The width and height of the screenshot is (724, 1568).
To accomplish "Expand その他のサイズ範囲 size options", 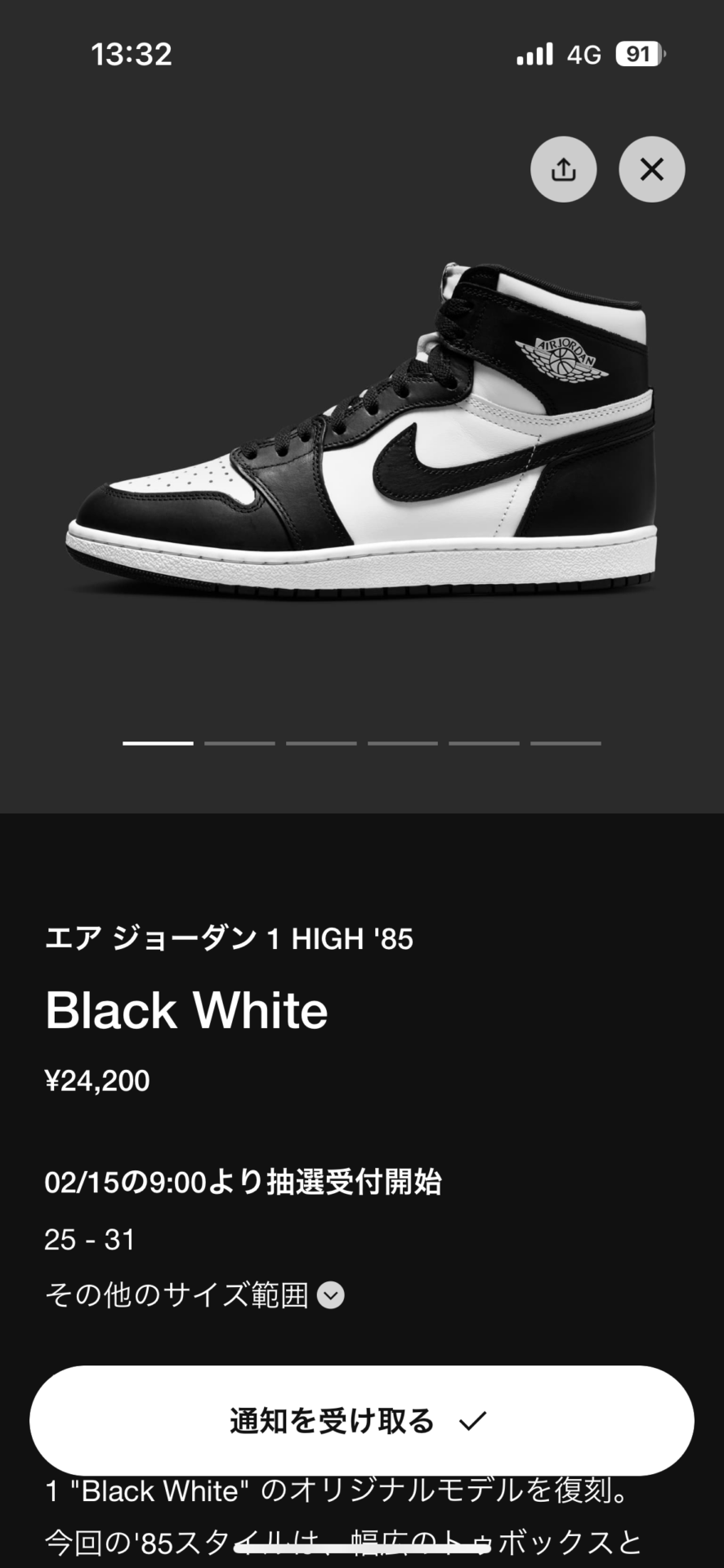I will click(x=330, y=1295).
